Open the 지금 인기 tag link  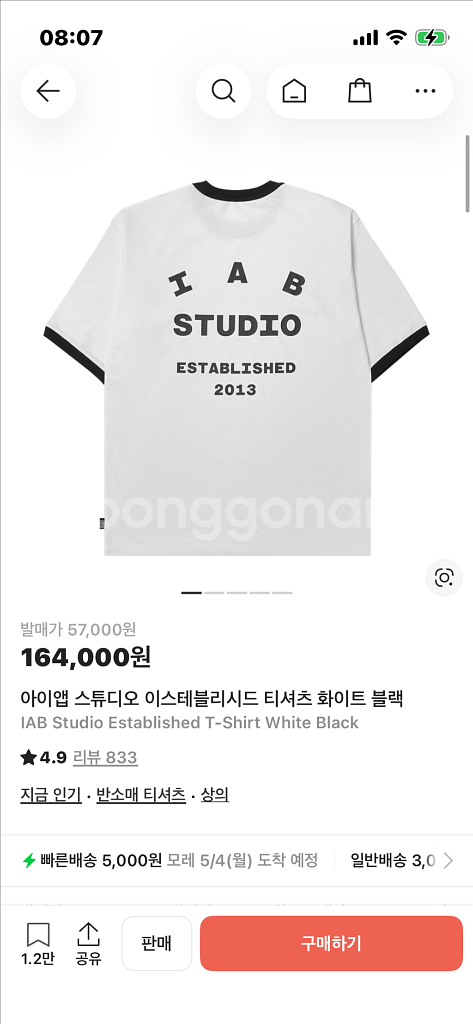pyautogui.click(x=51, y=795)
